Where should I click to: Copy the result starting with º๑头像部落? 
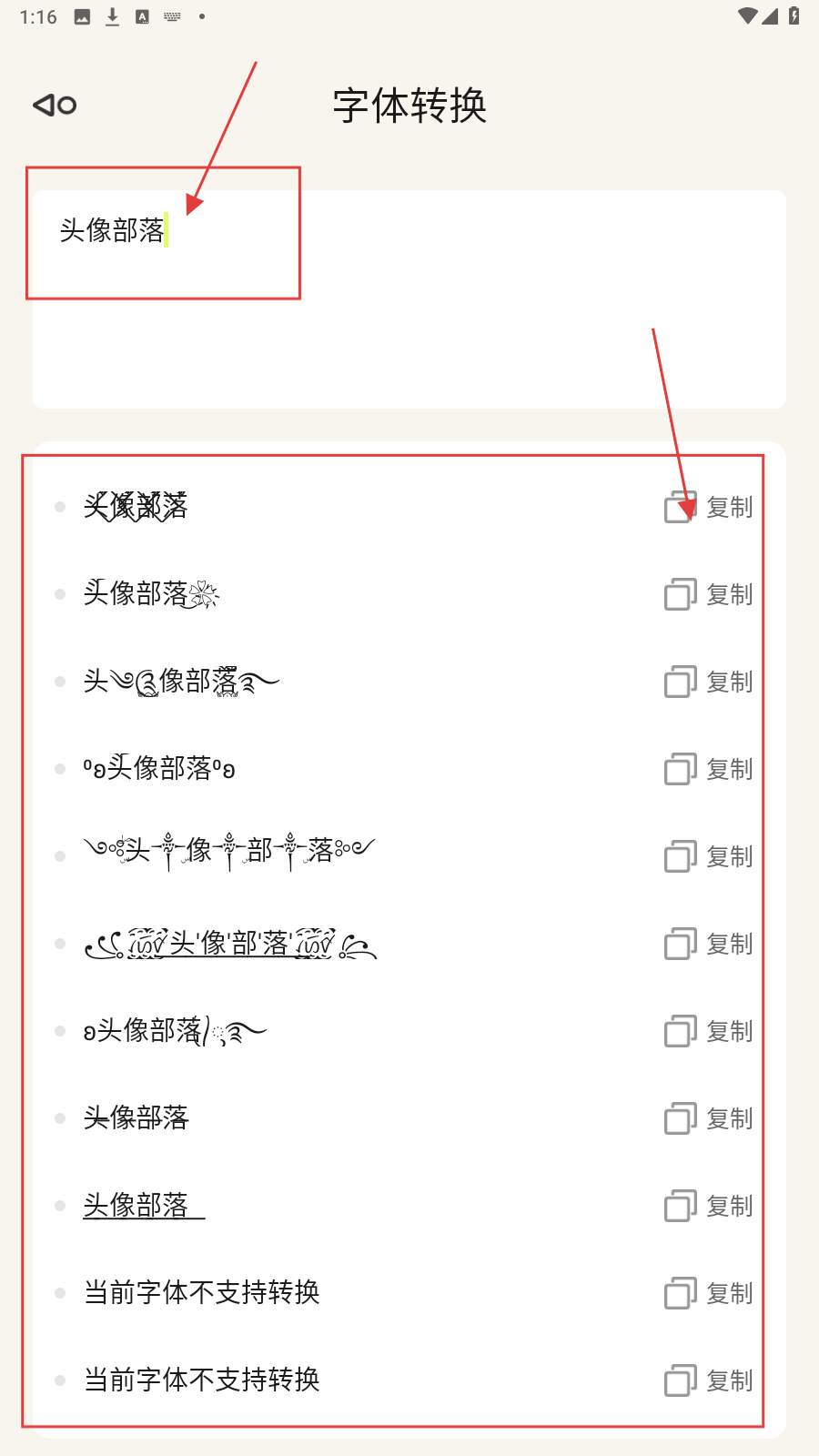(x=708, y=769)
